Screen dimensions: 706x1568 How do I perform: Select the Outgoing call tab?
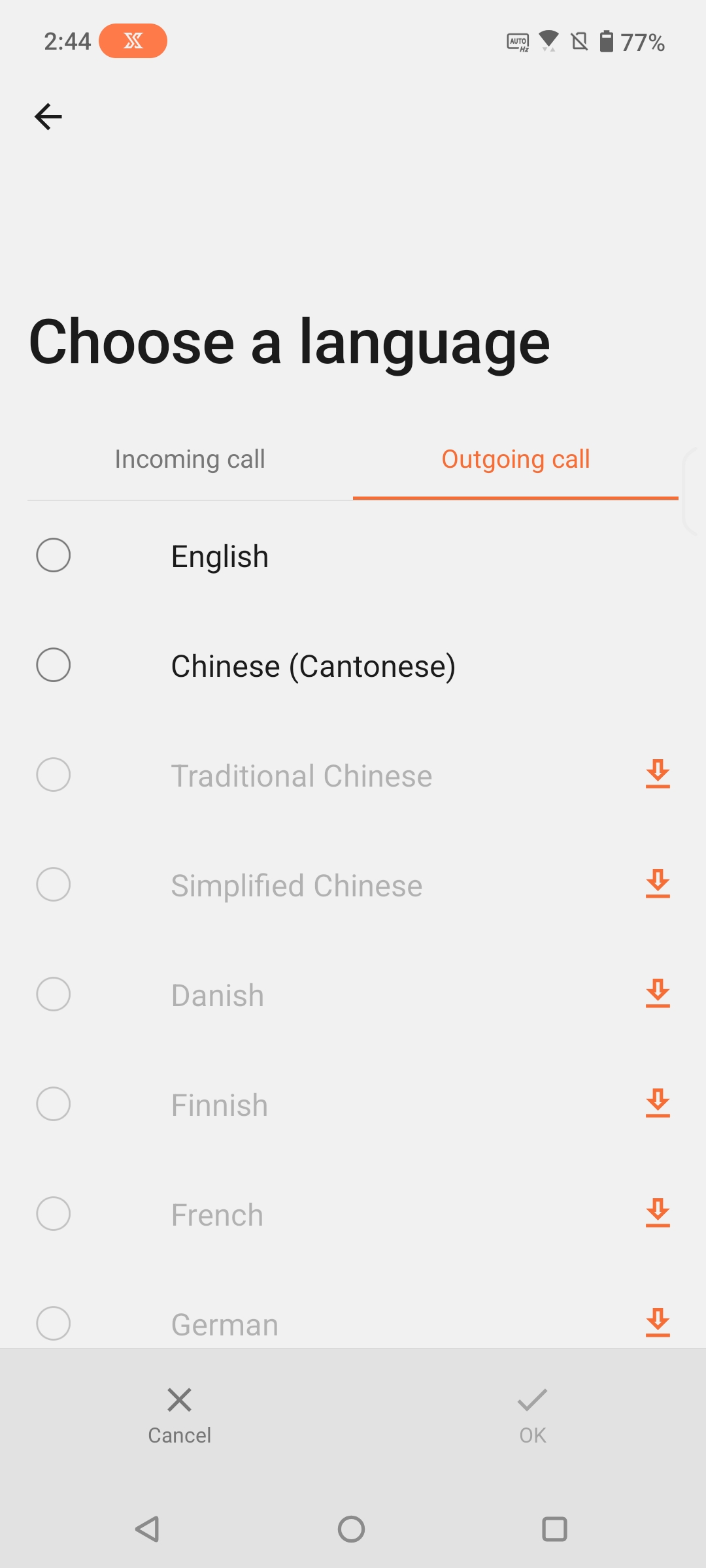tap(515, 459)
